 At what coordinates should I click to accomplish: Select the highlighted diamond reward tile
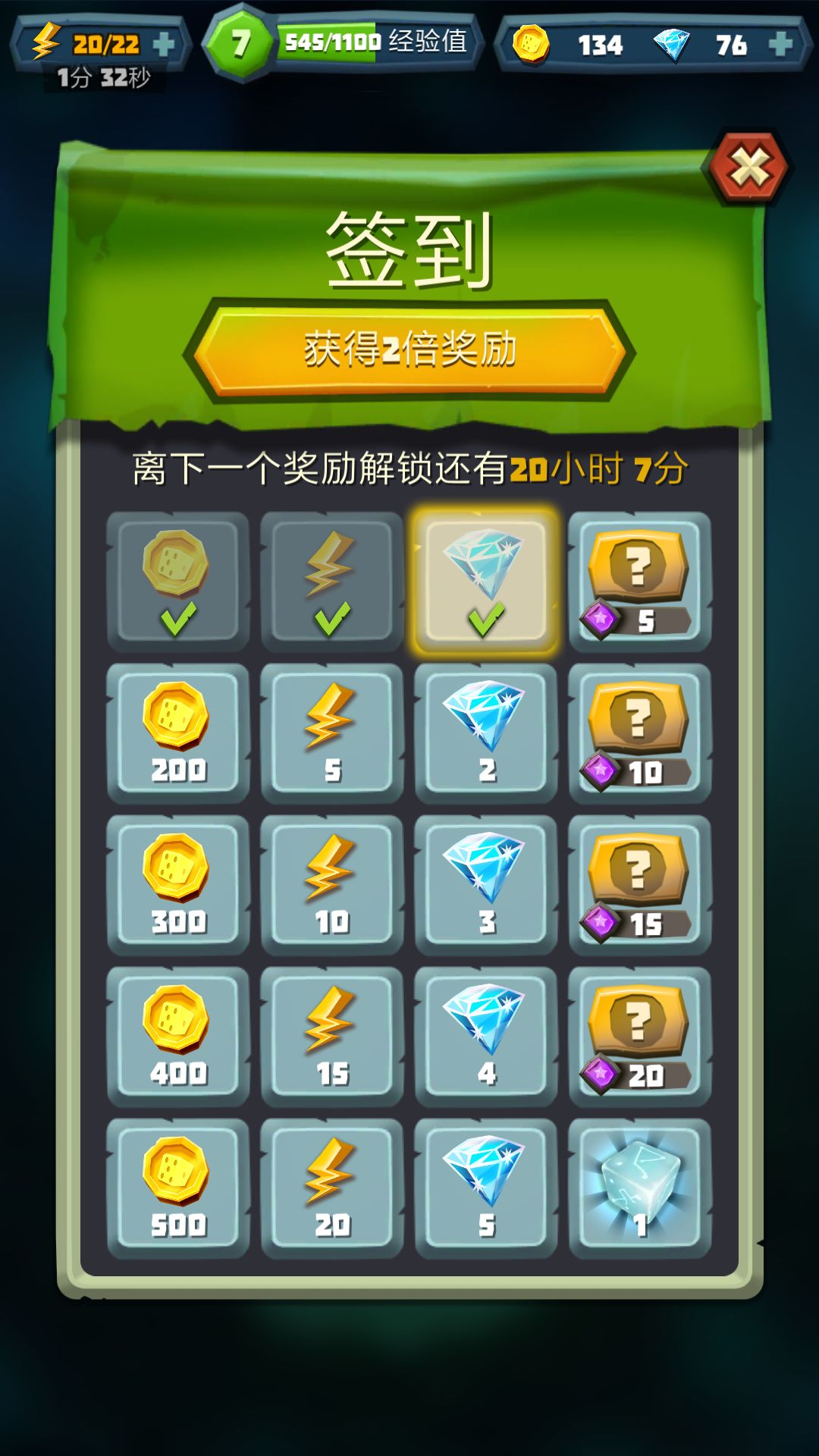(x=485, y=582)
